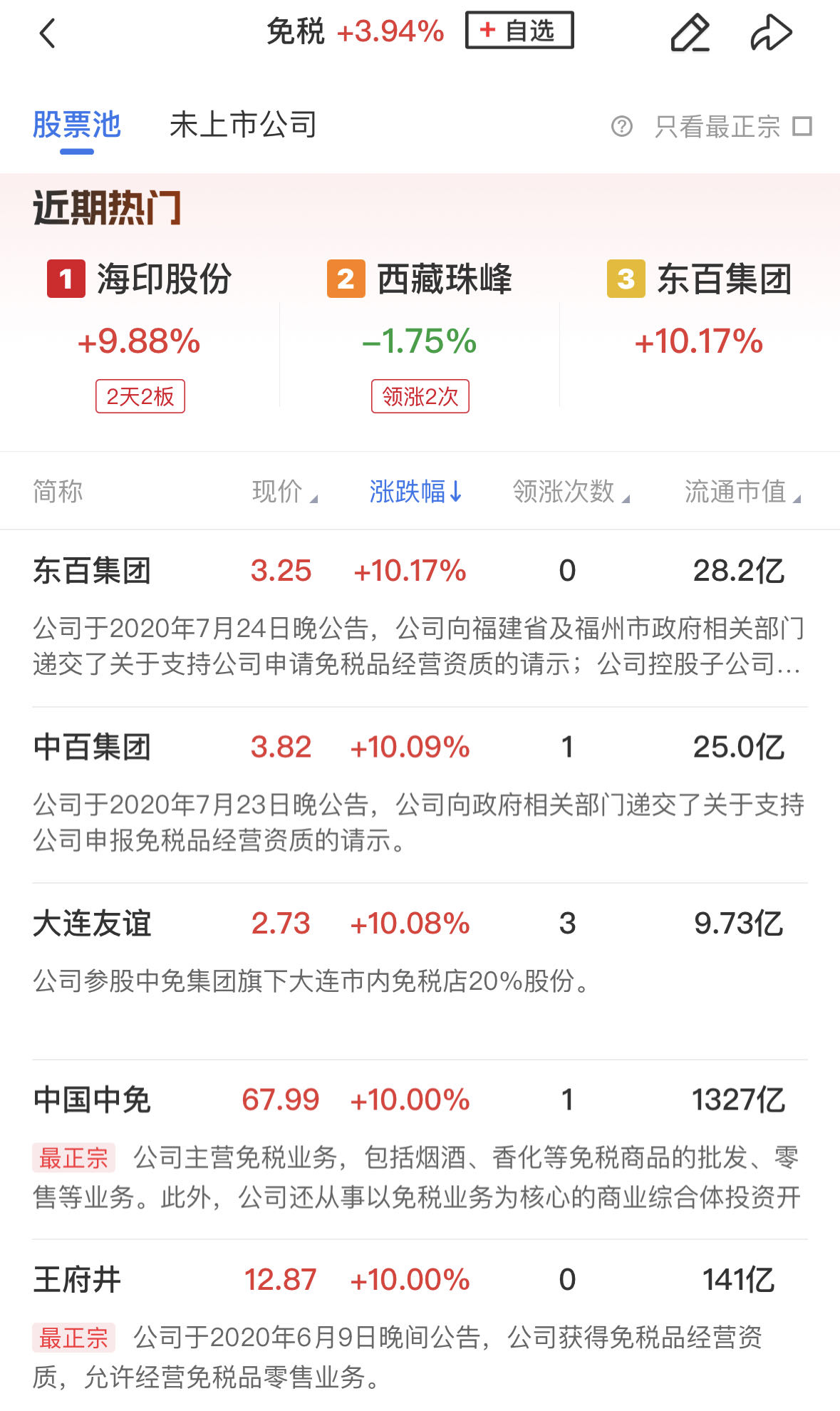The height and width of the screenshot is (1411, 840).
Task: Open the help icon beside 只看最正宗
Action: point(622,127)
